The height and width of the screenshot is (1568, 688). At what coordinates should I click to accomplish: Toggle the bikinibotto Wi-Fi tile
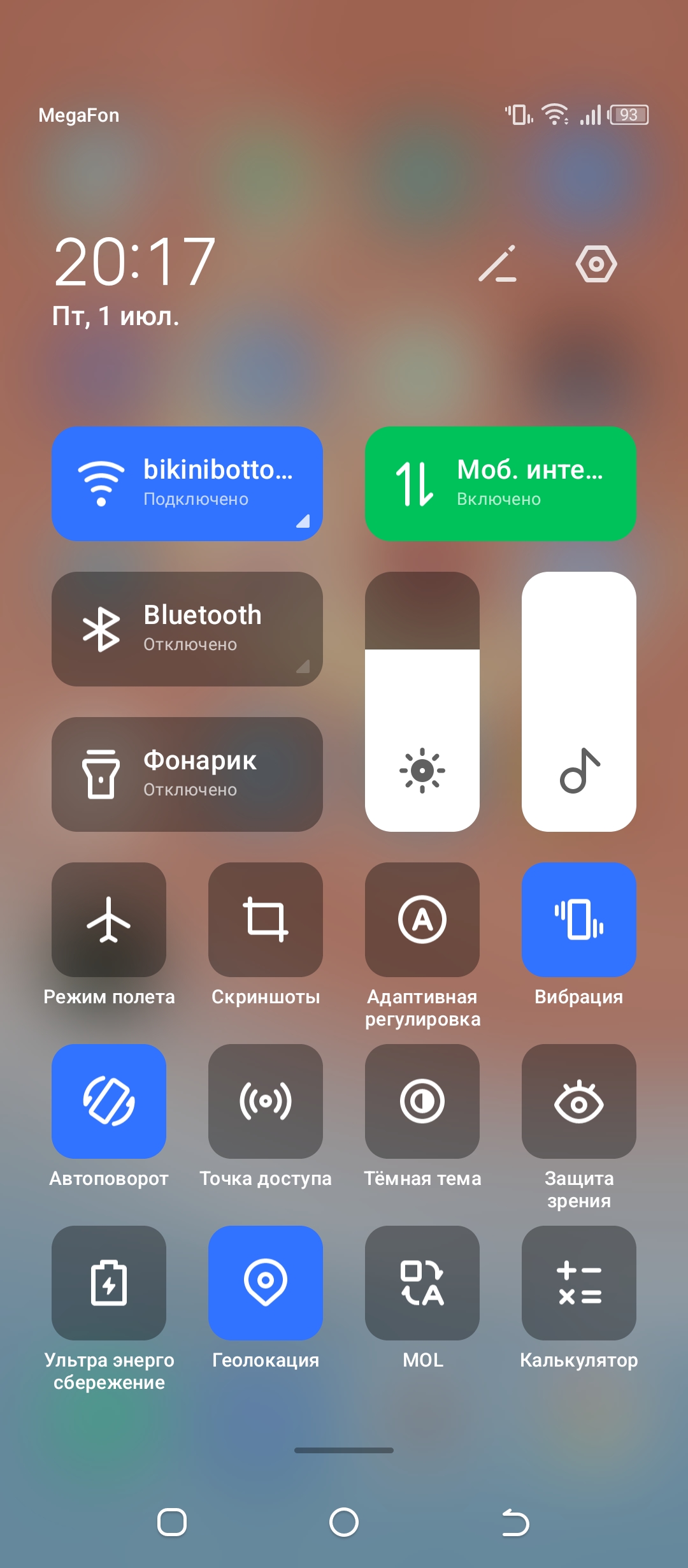click(187, 484)
